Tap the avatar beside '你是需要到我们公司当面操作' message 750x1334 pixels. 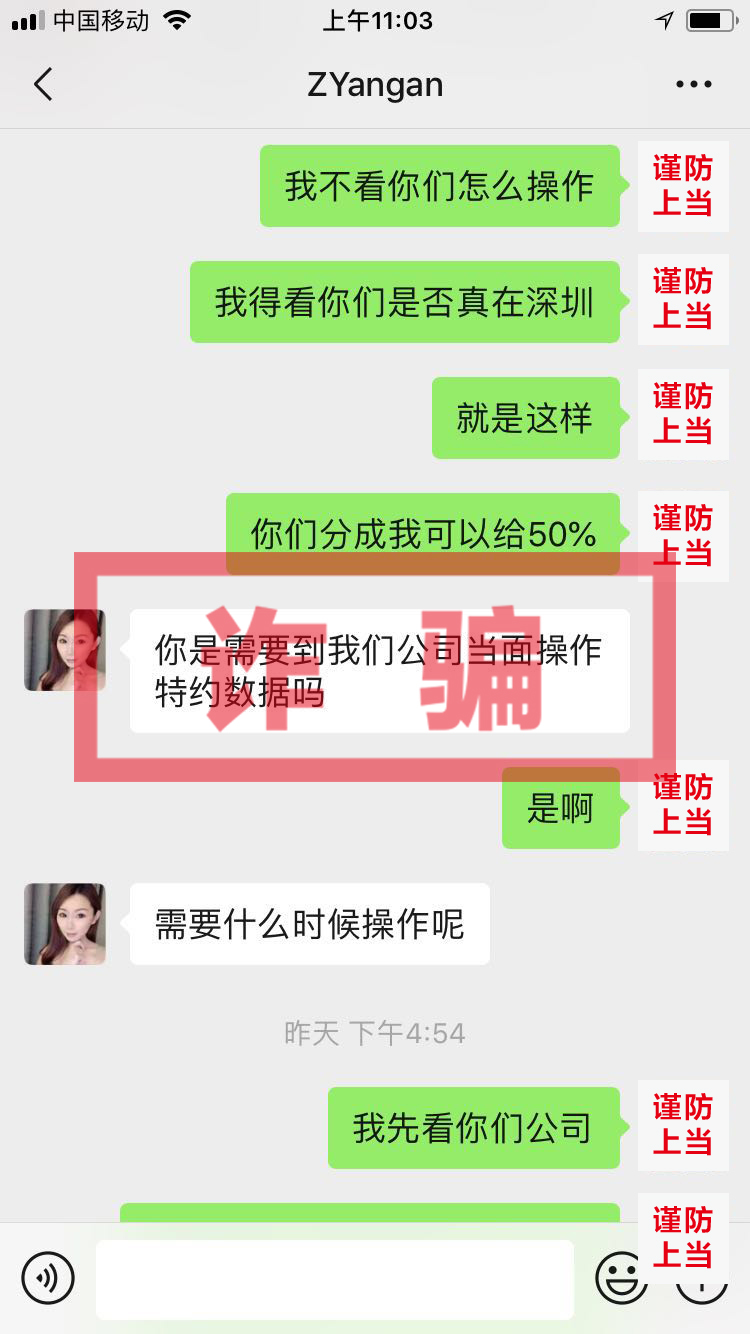click(x=64, y=650)
